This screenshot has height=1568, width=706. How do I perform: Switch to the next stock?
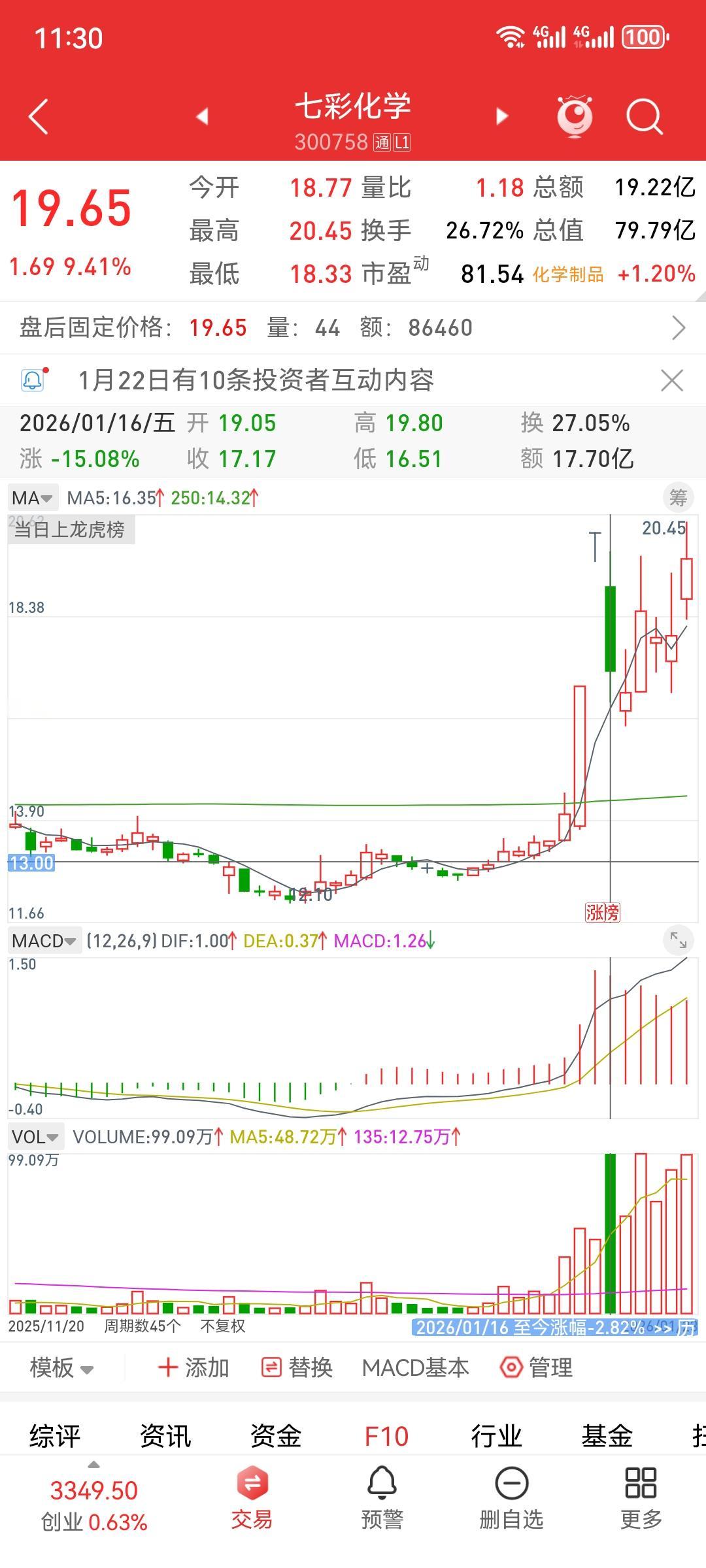(501, 116)
